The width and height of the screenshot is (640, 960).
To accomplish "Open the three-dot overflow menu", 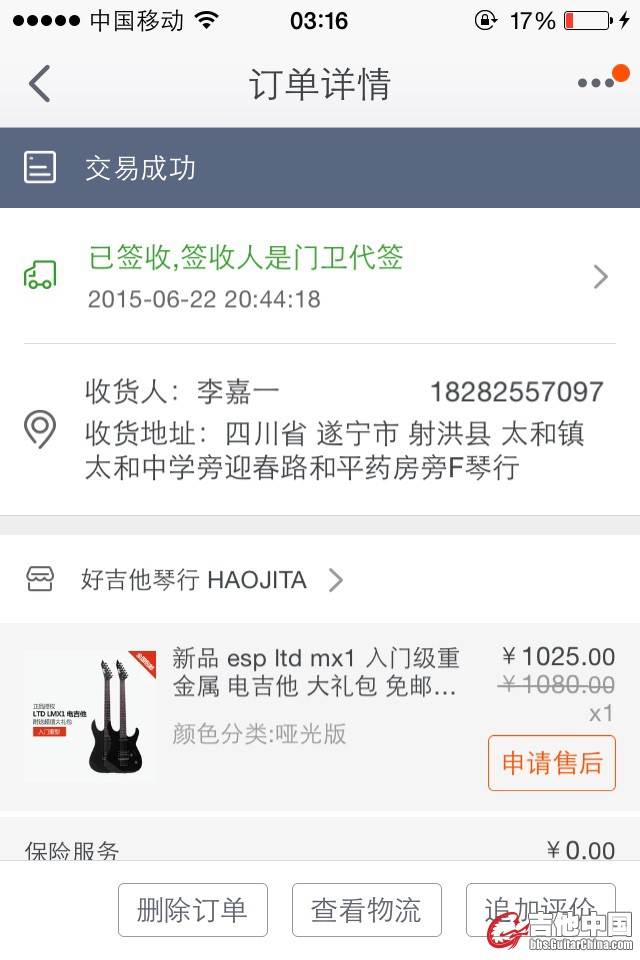I will pyautogui.click(x=597, y=82).
